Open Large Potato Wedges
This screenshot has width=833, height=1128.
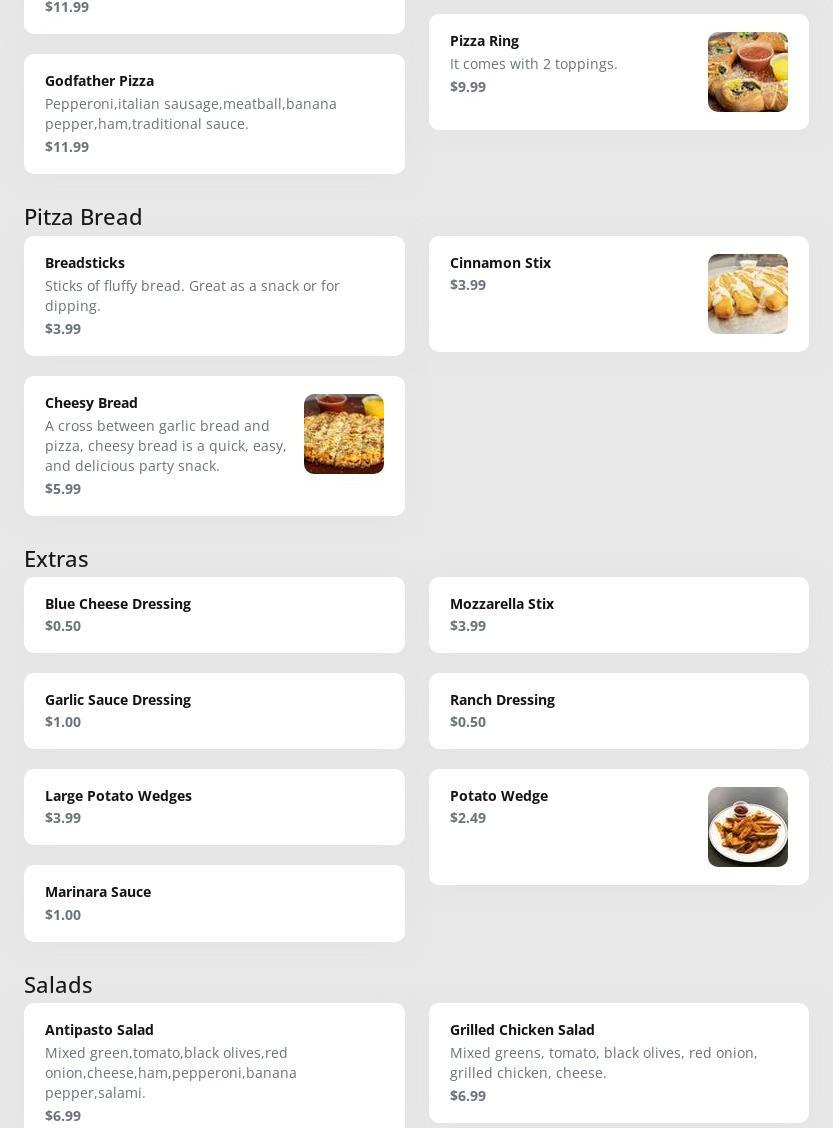[x=214, y=806]
